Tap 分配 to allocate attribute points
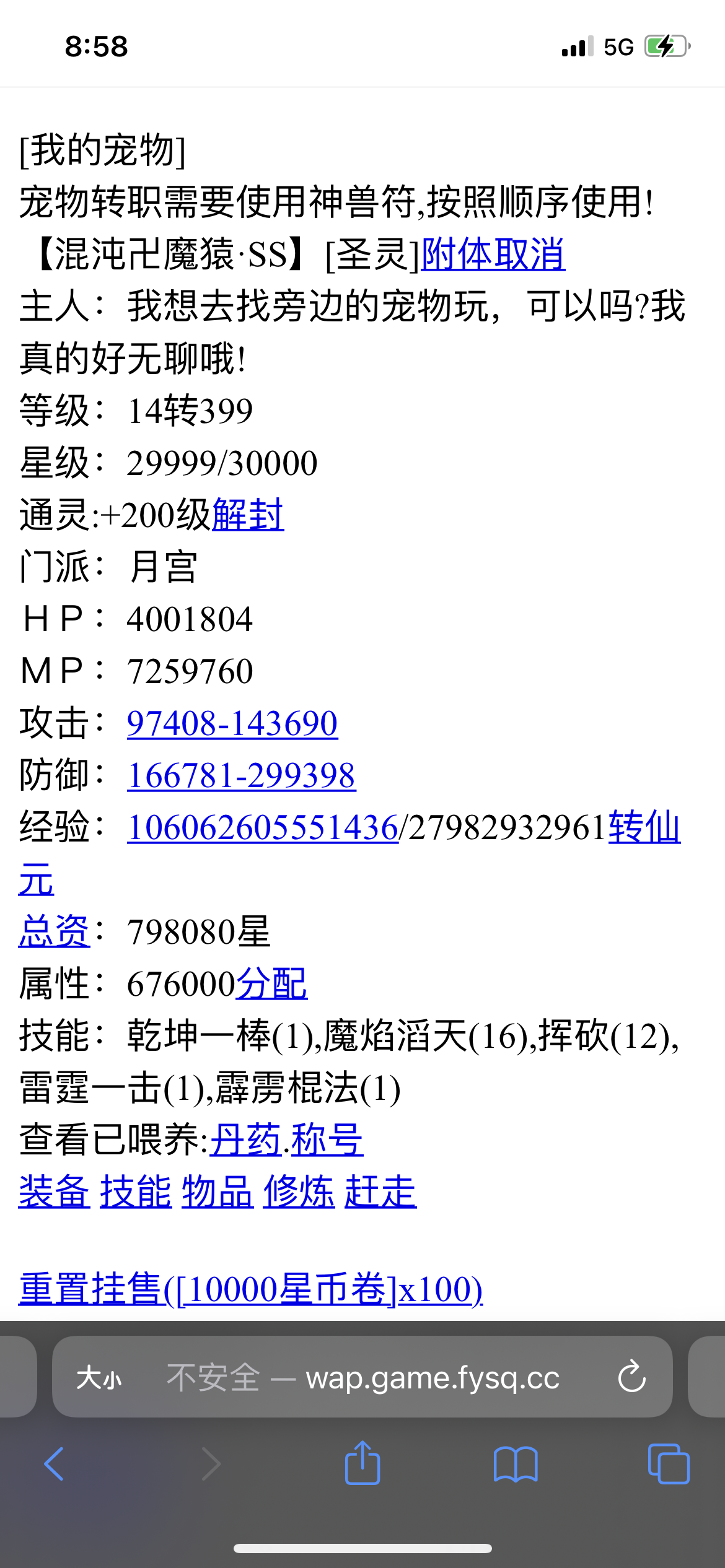 click(271, 983)
